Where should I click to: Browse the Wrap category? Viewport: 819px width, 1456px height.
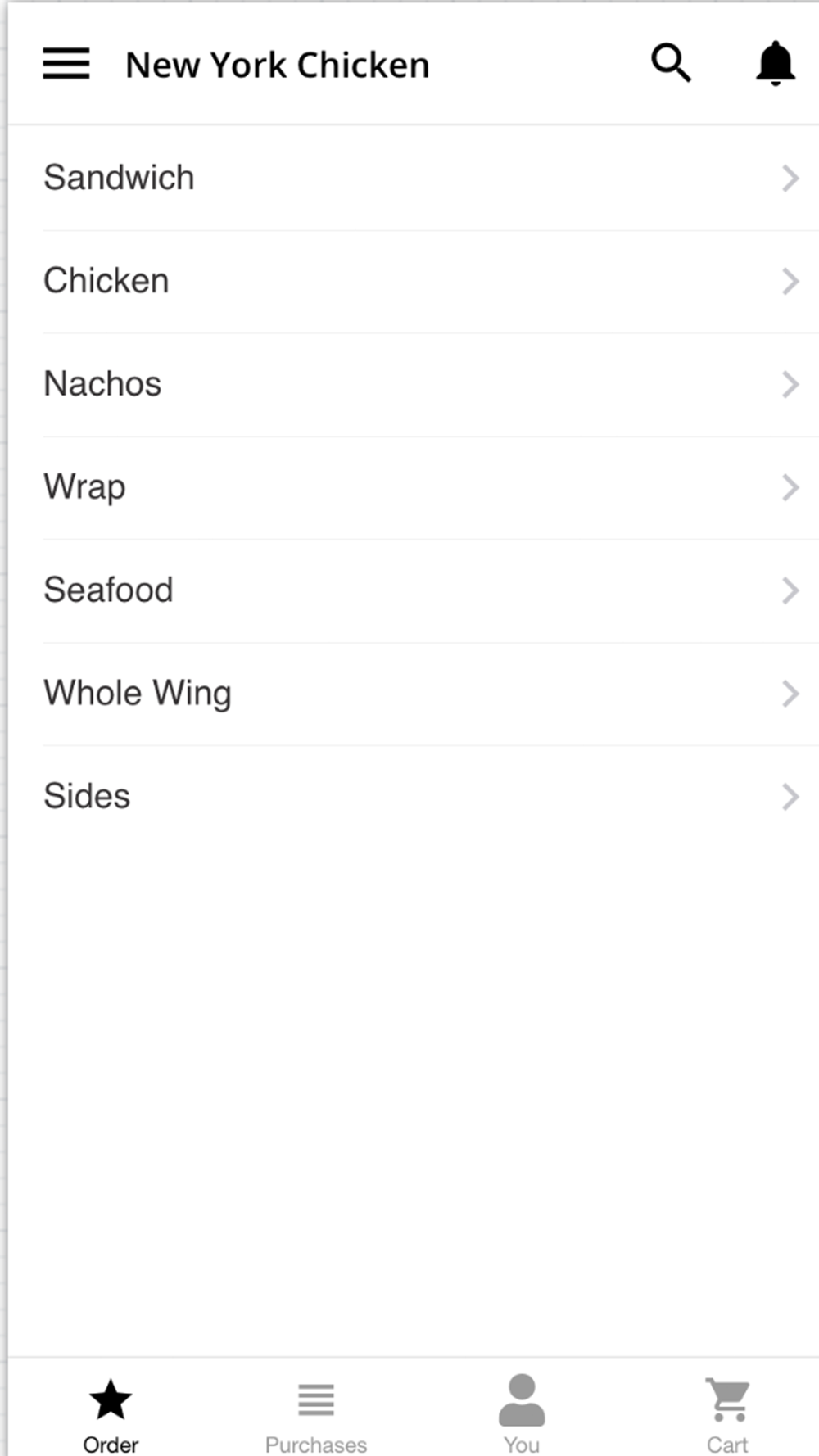(x=414, y=488)
